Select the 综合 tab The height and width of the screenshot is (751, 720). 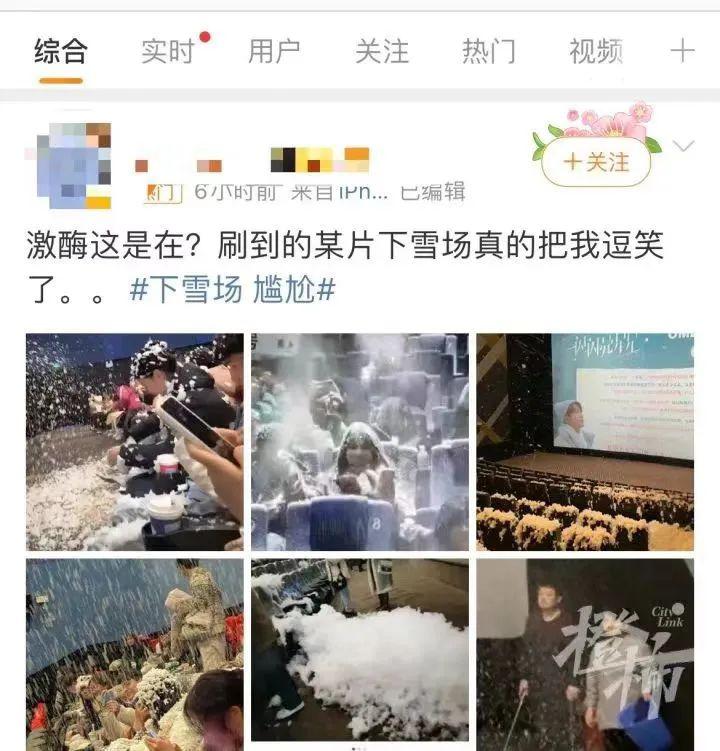point(60,51)
